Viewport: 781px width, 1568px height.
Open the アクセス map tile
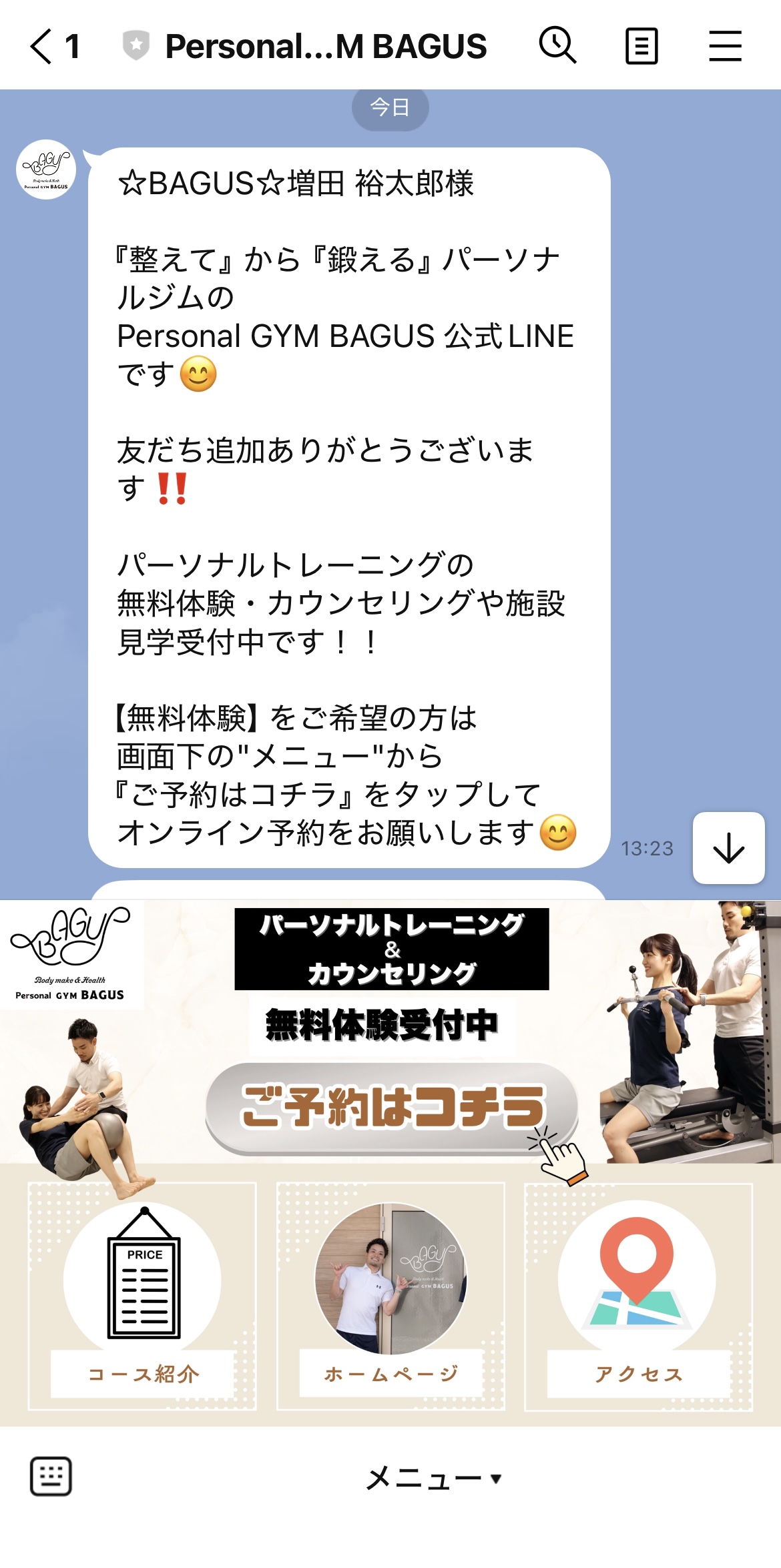coord(638,1296)
